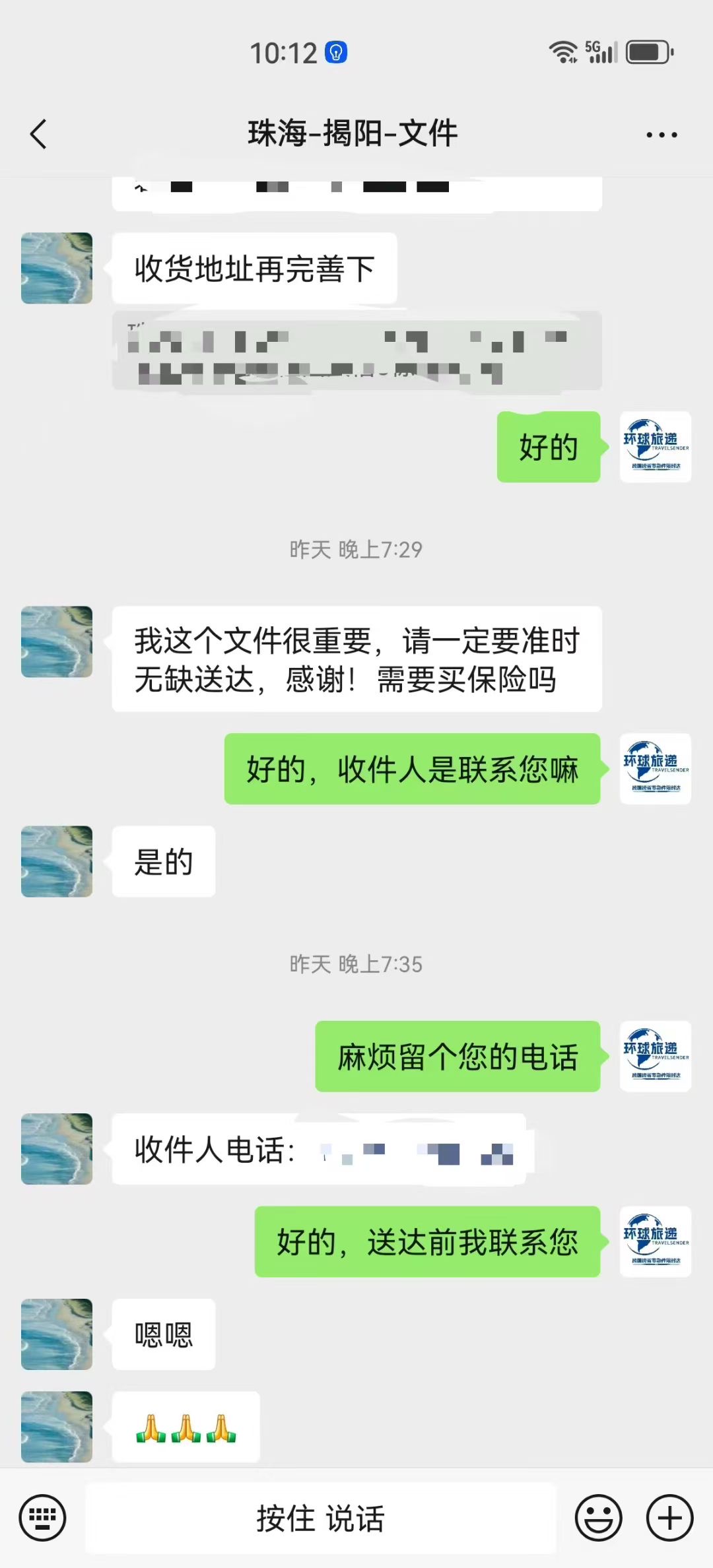Open the plus attachment menu
The width and height of the screenshot is (713, 1568).
(669, 1517)
